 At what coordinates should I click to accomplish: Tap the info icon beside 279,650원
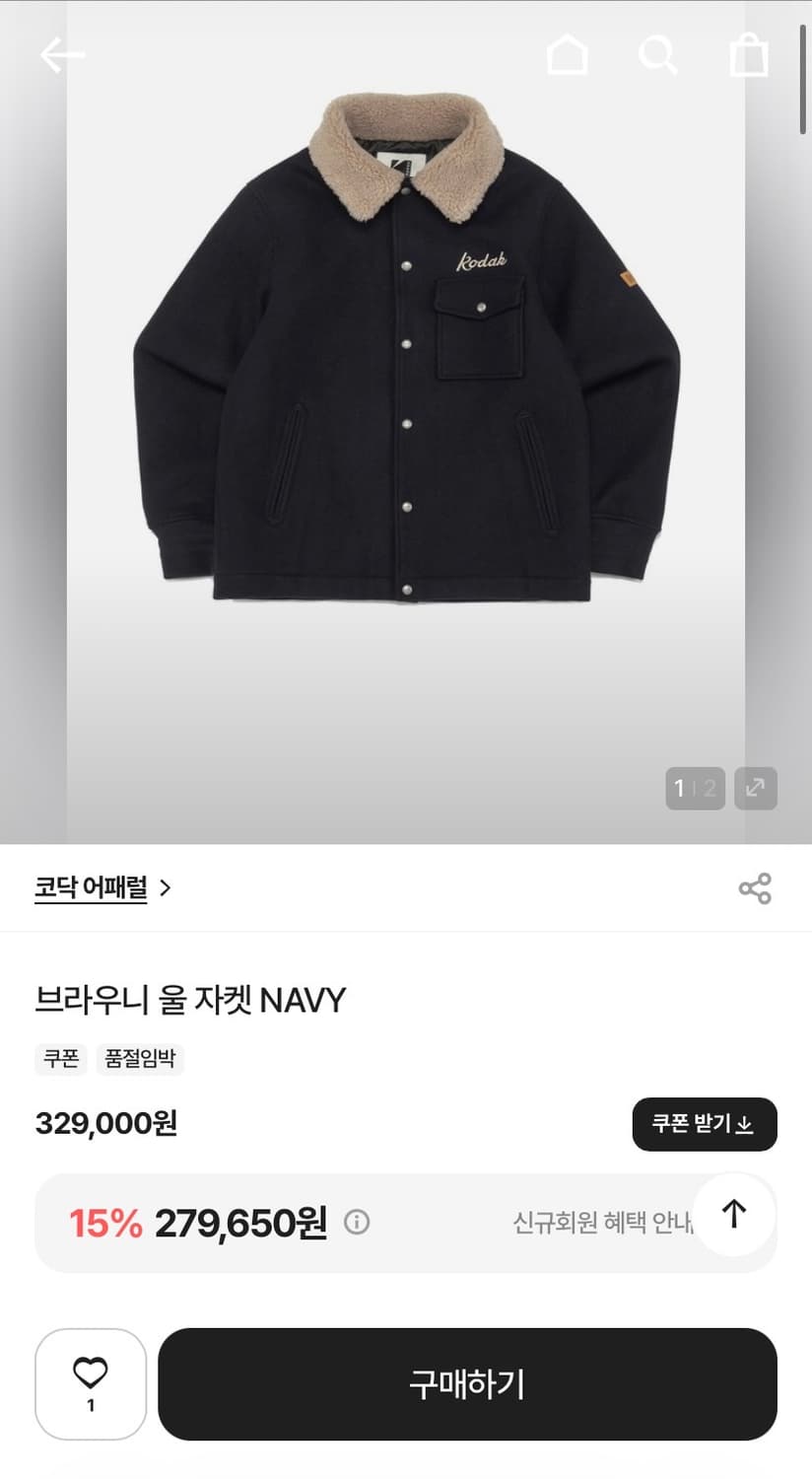click(355, 1223)
